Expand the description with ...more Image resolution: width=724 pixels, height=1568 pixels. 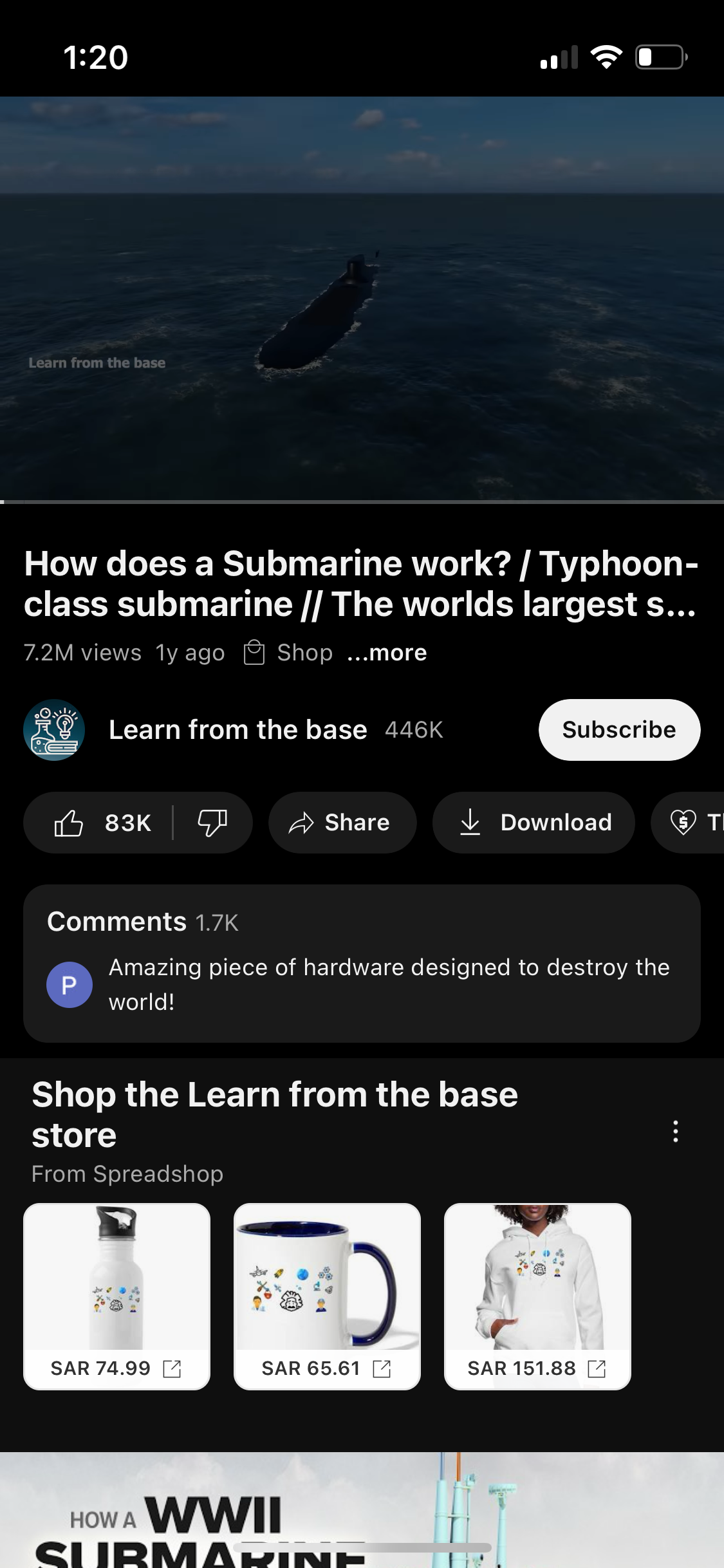pos(387,653)
